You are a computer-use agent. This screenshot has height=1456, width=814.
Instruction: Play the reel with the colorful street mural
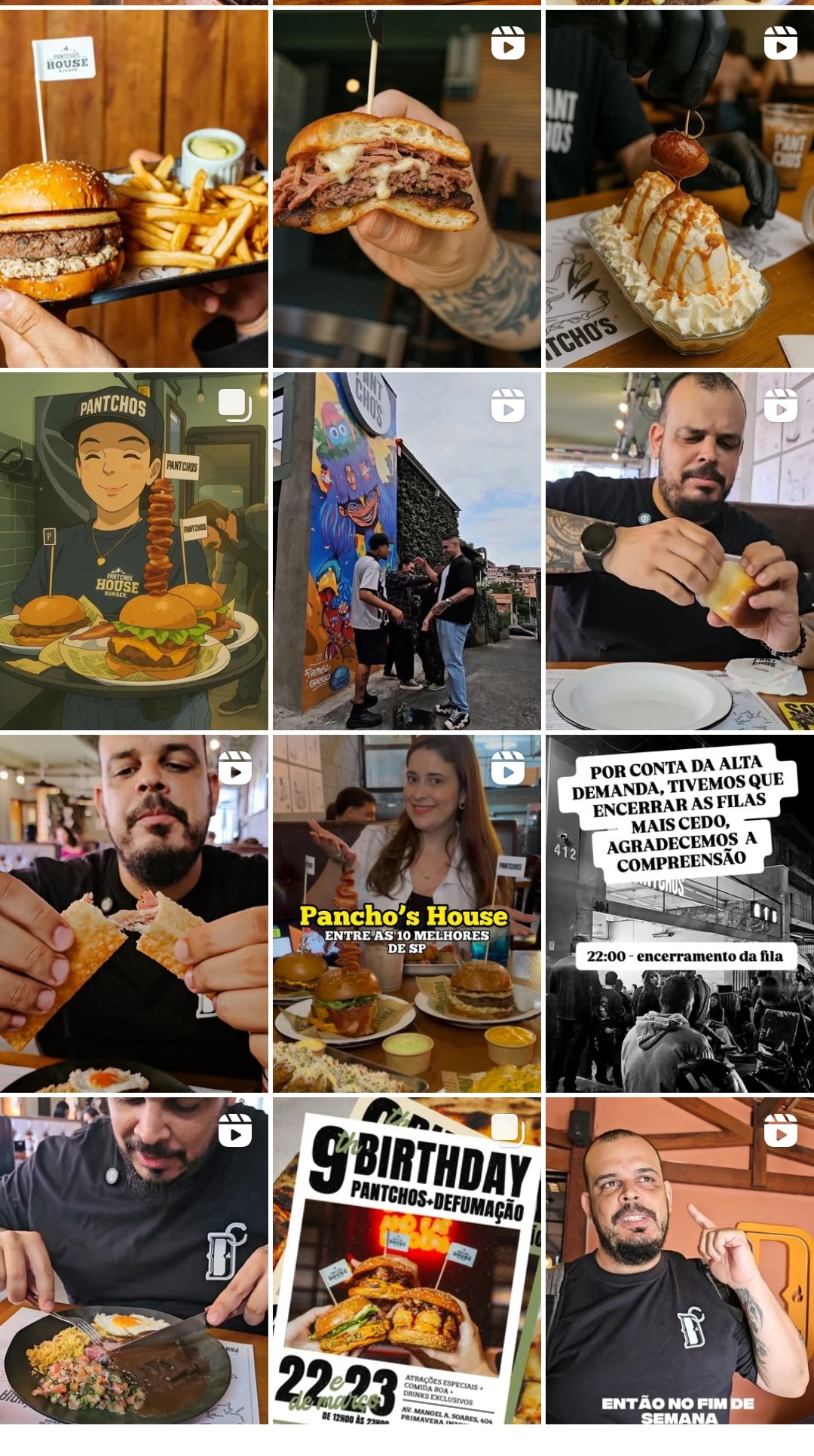pyautogui.click(x=407, y=551)
